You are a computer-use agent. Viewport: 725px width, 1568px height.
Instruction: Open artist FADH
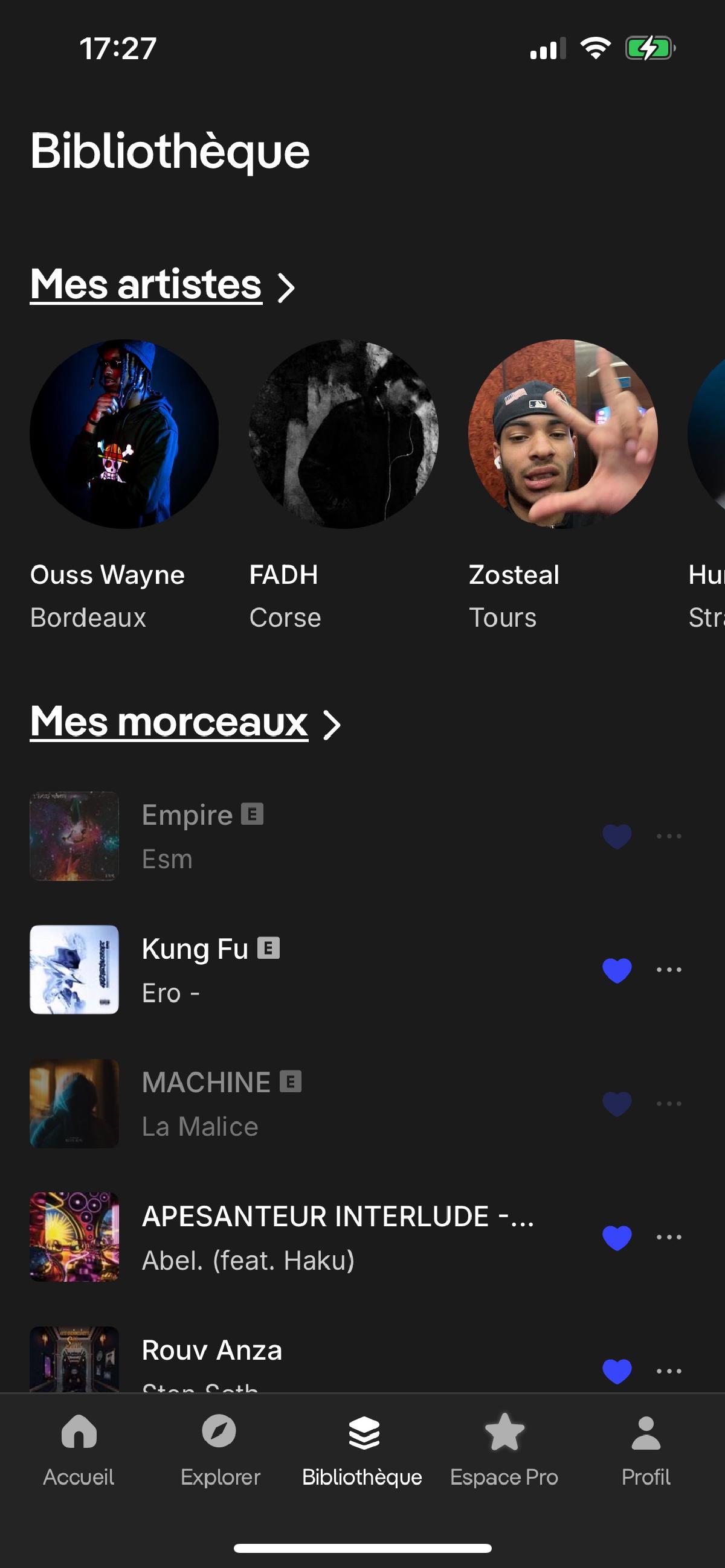click(x=344, y=434)
